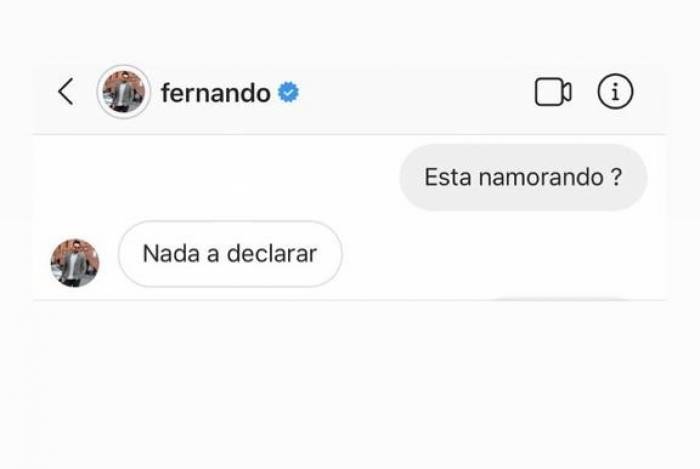
Task: Open fernando's profile from header name
Action: (215, 93)
